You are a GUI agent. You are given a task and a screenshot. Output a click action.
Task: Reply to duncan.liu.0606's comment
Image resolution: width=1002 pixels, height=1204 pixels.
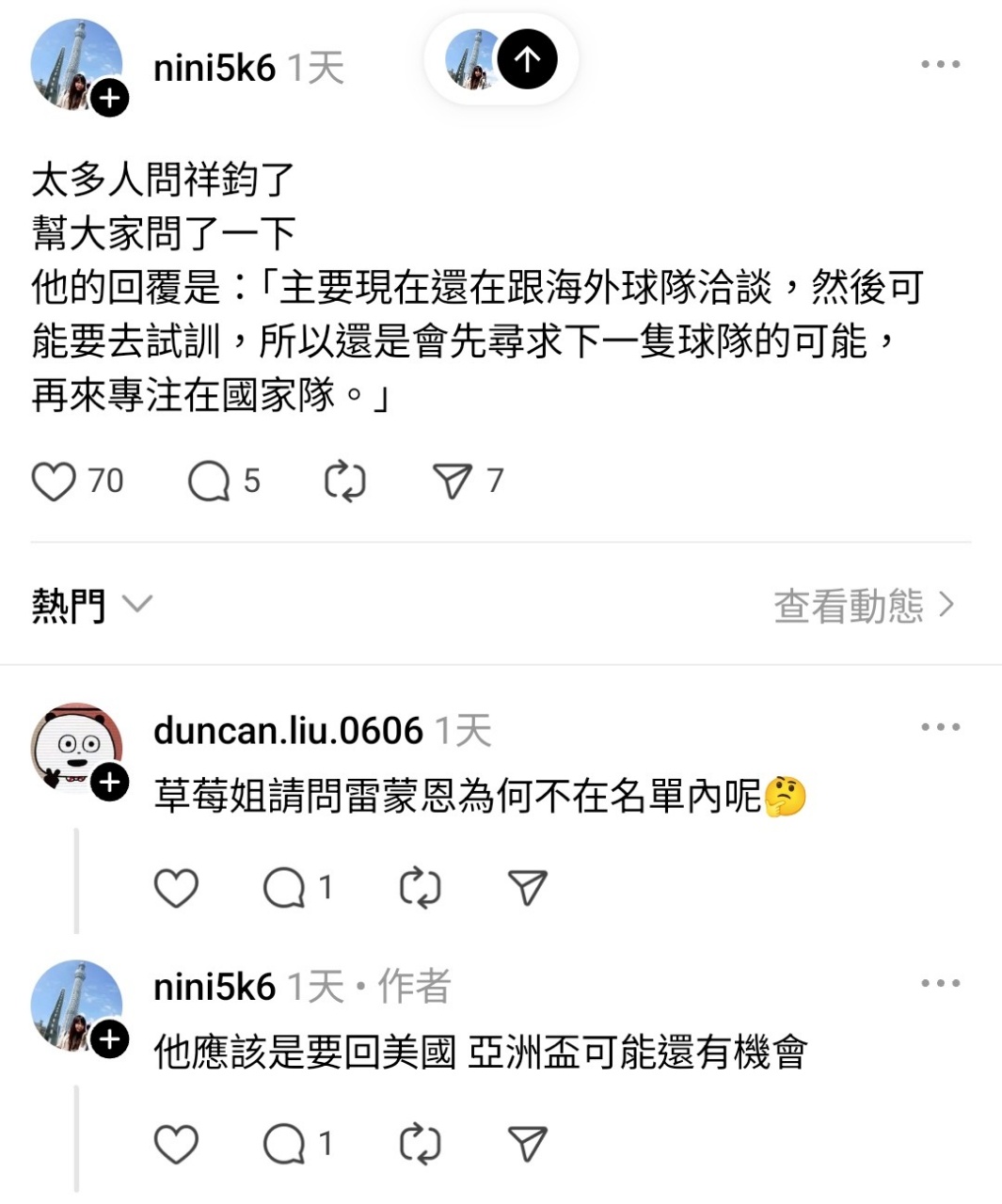tap(284, 887)
